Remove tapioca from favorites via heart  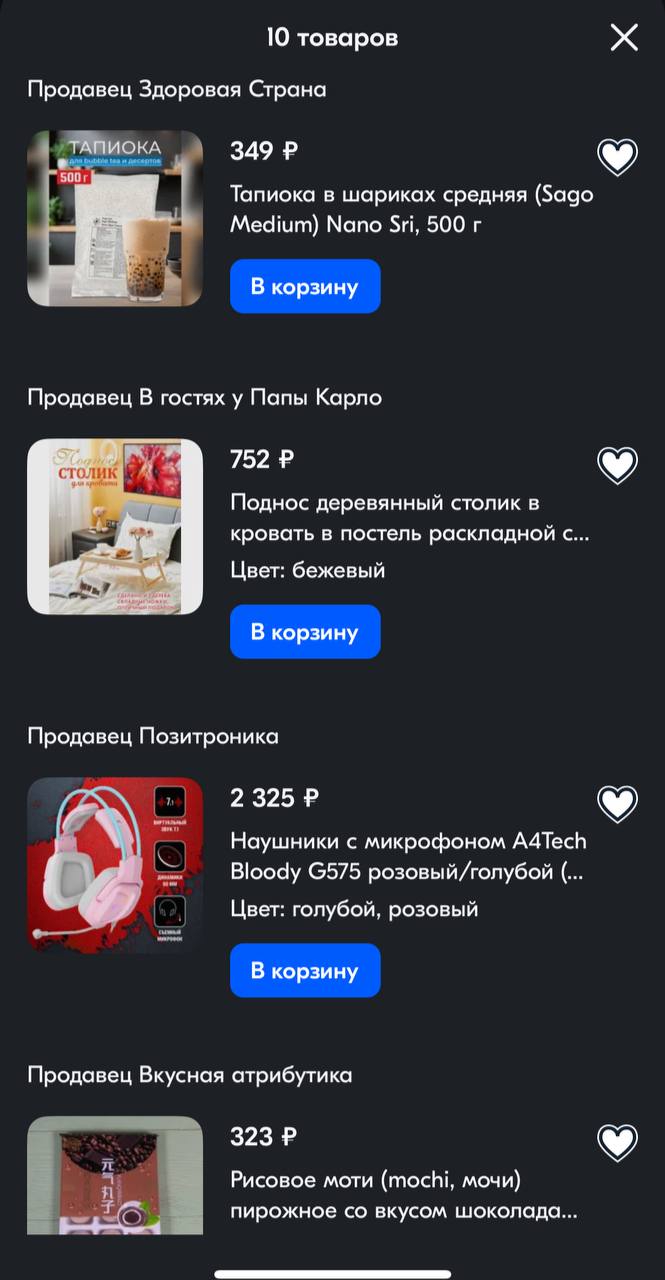pos(617,156)
